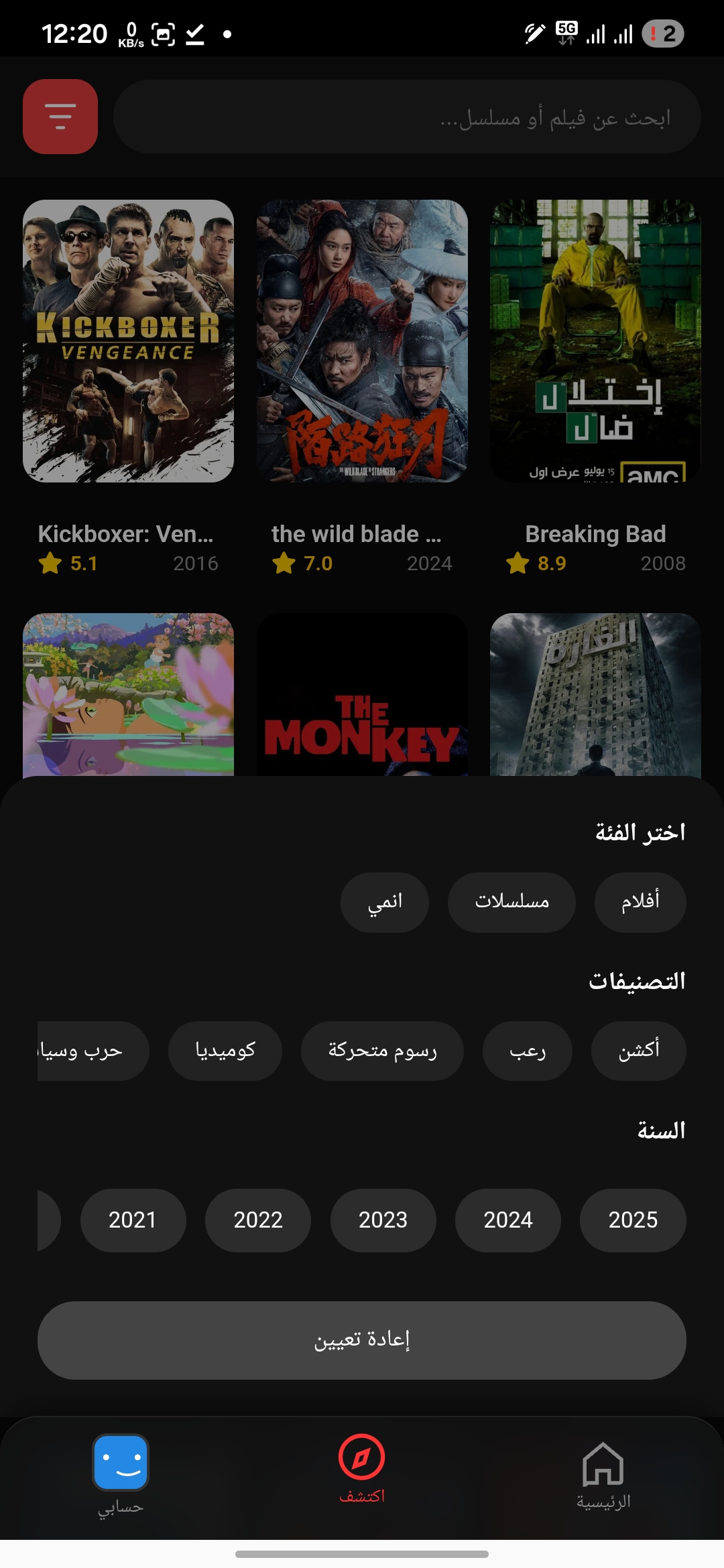Select the مسلسلات category chip

point(511,902)
